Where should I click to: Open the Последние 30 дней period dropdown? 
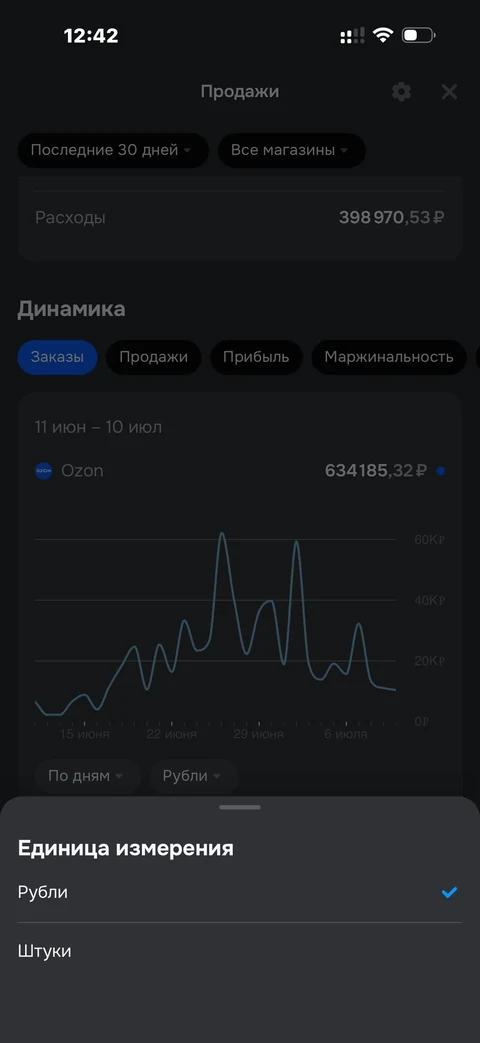coord(113,150)
